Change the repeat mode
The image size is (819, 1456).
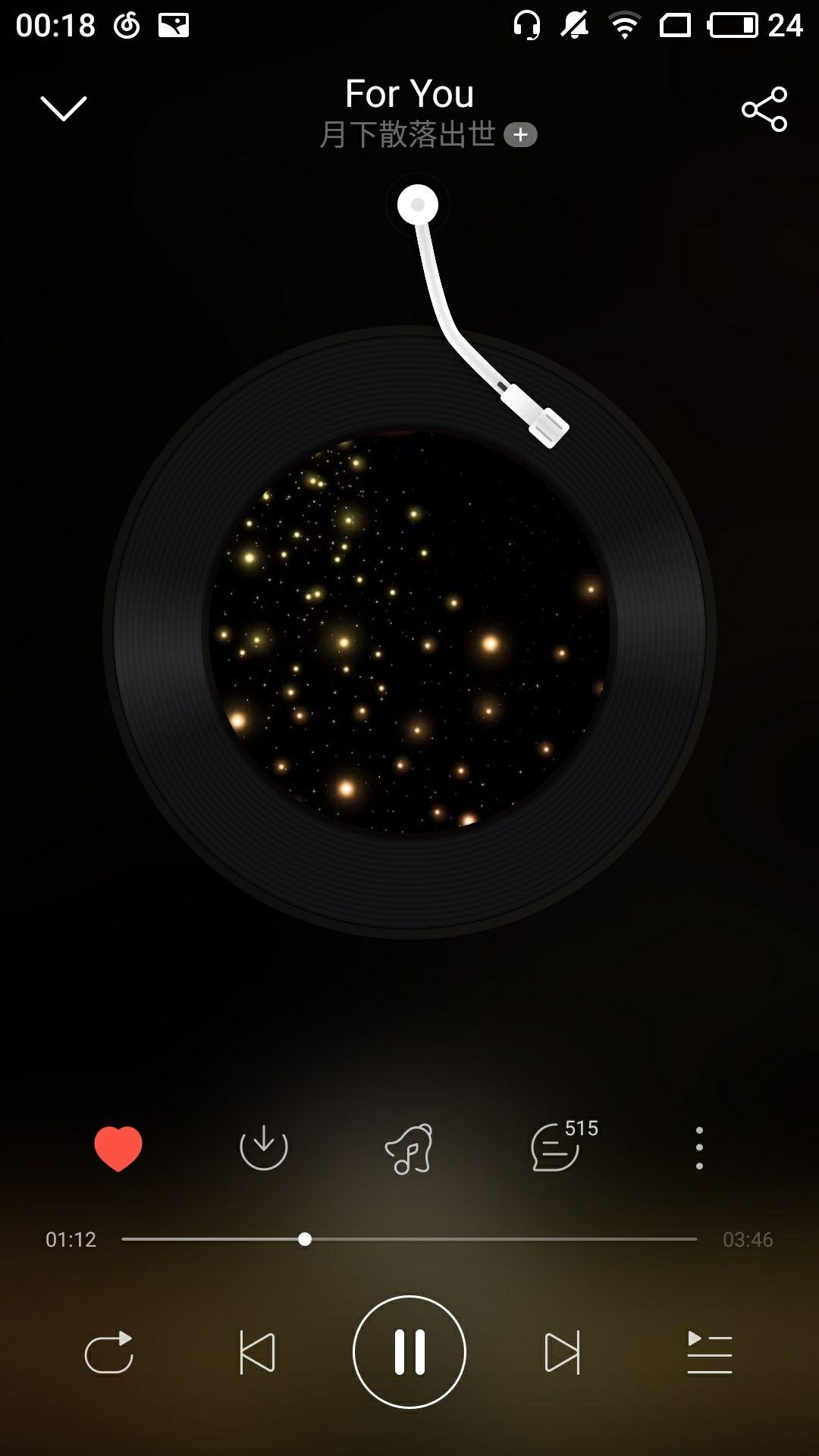click(109, 1353)
